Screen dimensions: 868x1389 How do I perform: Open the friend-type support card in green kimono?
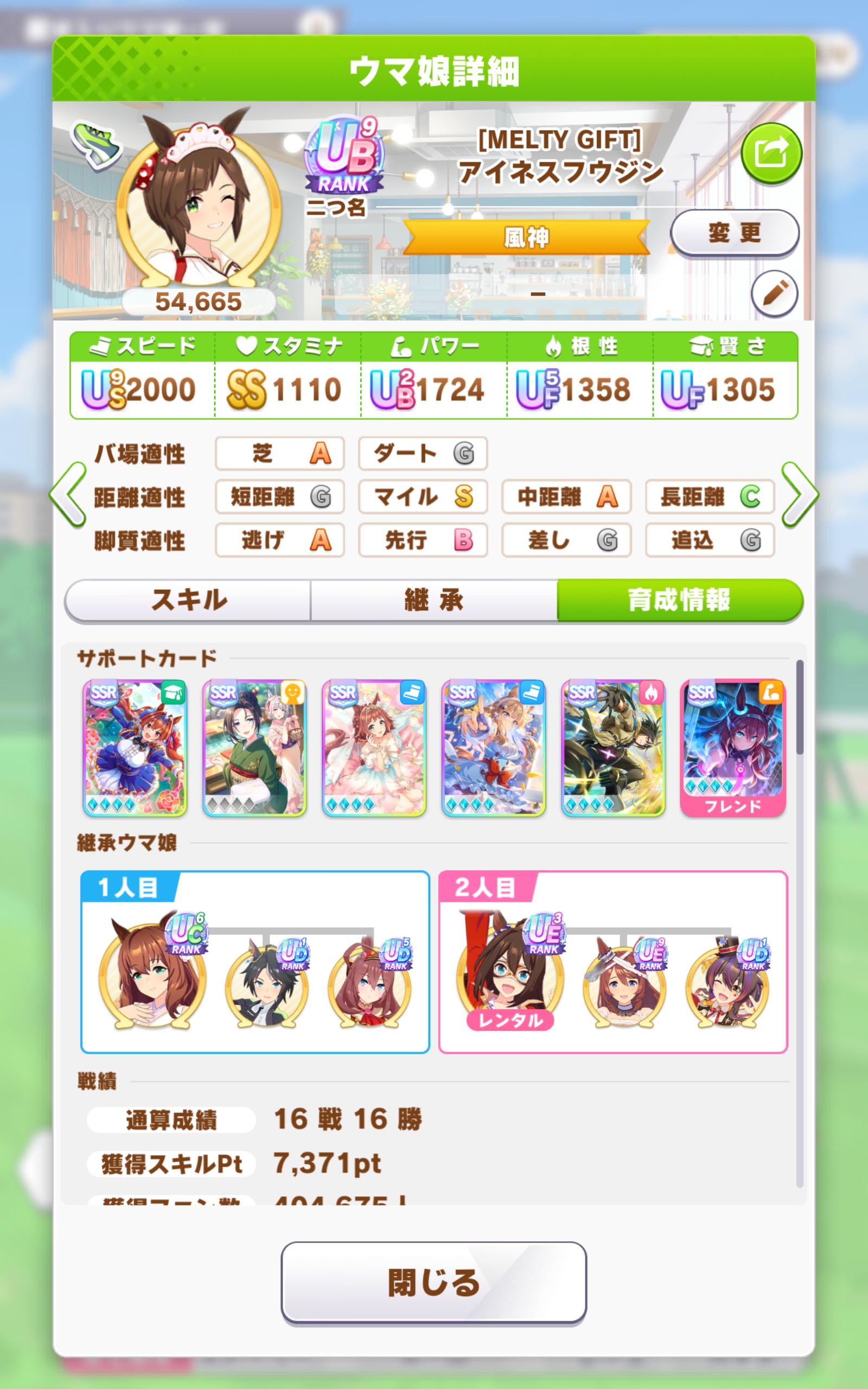254,748
